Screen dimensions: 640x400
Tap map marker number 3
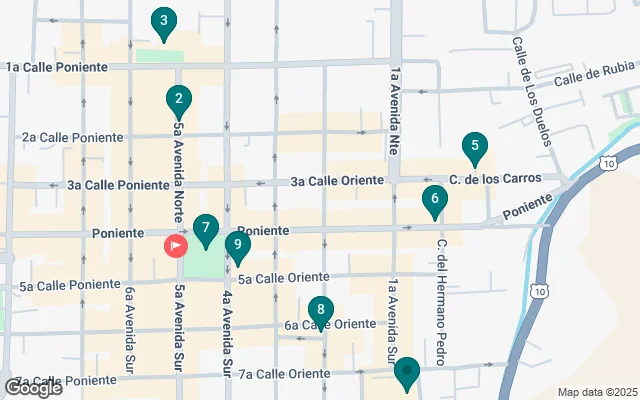pyautogui.click(x=163, y=21)
